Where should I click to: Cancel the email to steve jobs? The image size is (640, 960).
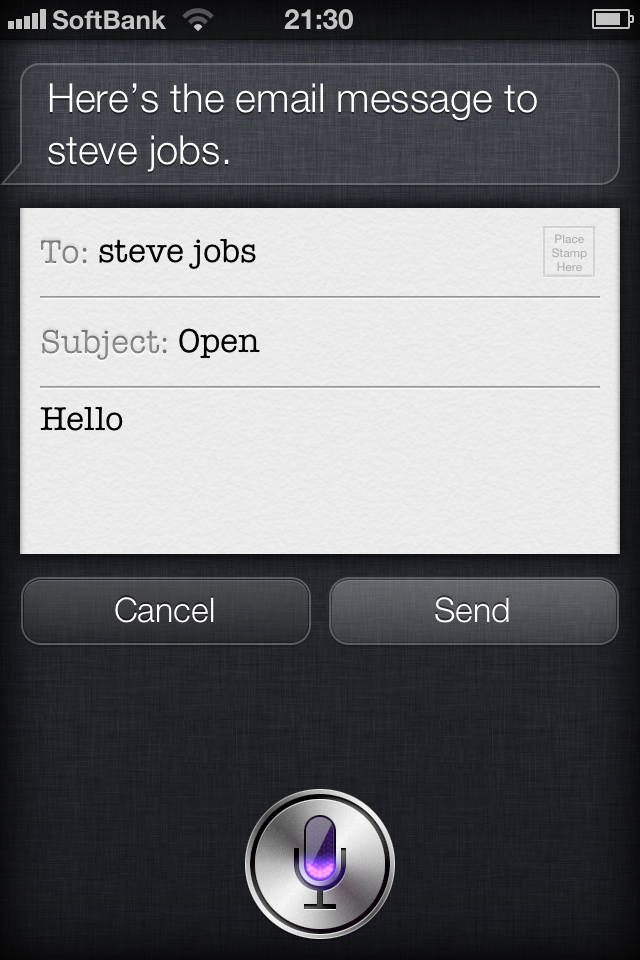click(165, 611)
